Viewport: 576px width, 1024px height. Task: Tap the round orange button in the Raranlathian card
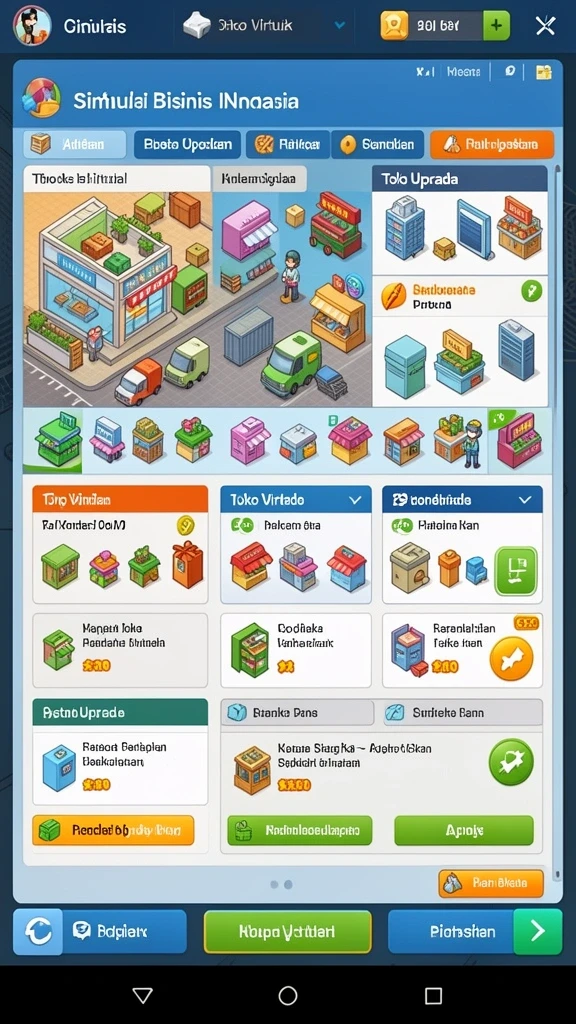click(x=511, y=658)
